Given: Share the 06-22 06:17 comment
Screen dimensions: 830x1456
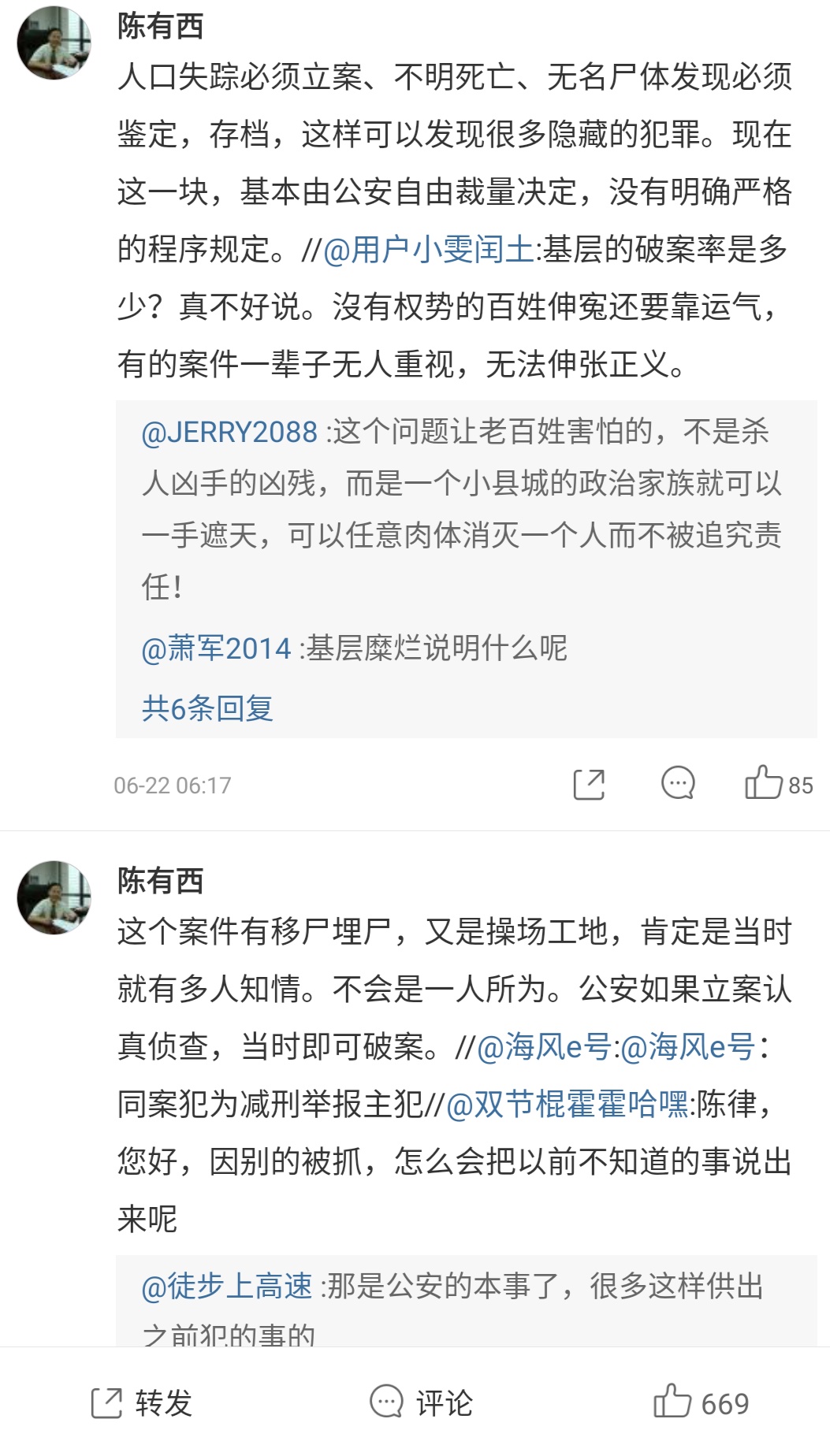Looking at the screenshot, I should (589, 784).
